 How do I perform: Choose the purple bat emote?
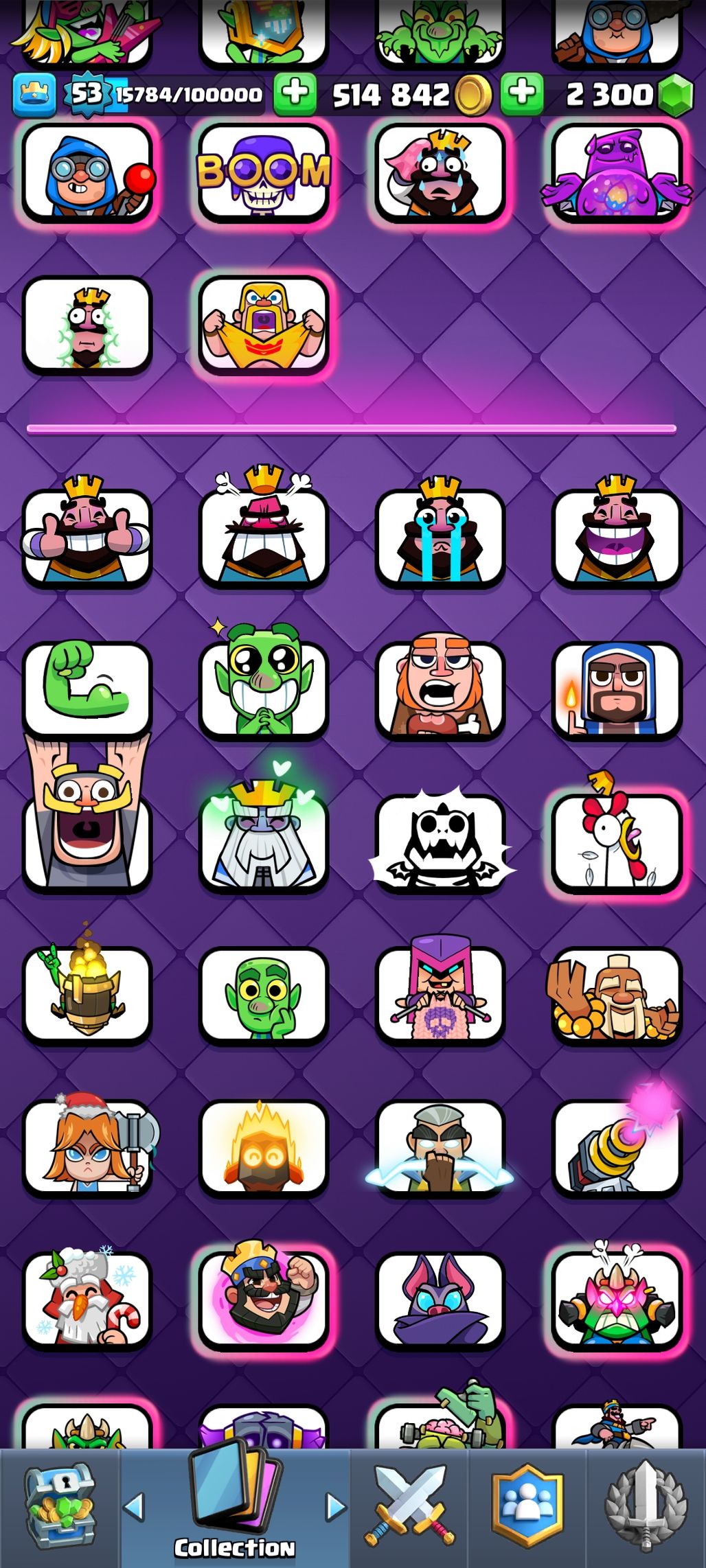click(x=440, y=1300)
